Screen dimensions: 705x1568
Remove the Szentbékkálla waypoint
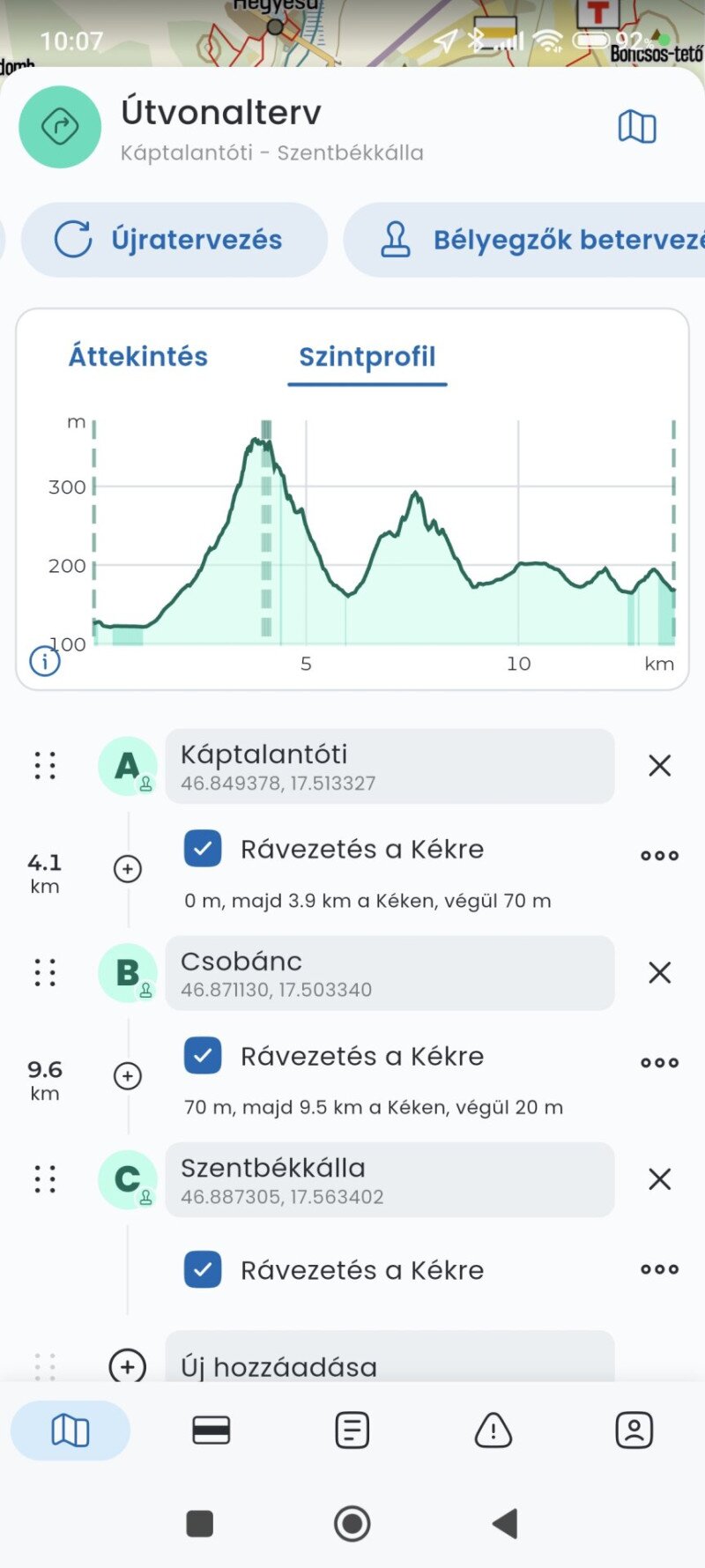659,1179
